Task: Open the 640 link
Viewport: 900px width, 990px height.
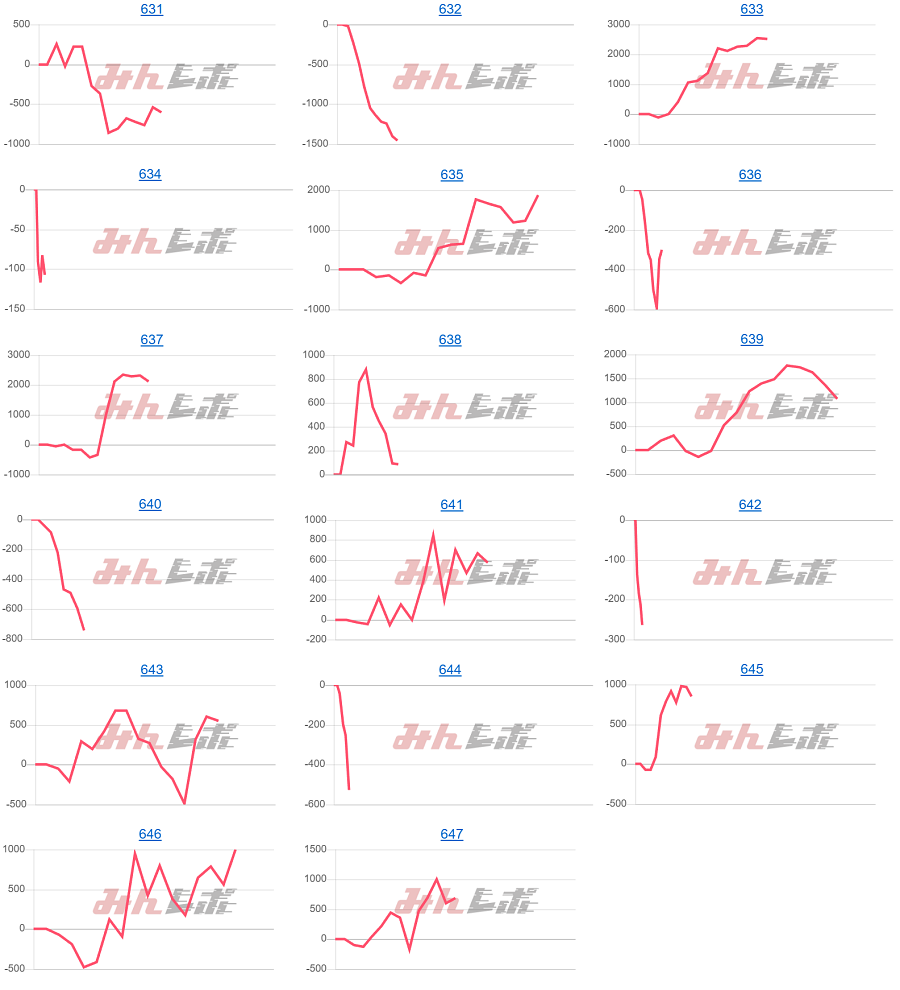Action: pos(150,505)
